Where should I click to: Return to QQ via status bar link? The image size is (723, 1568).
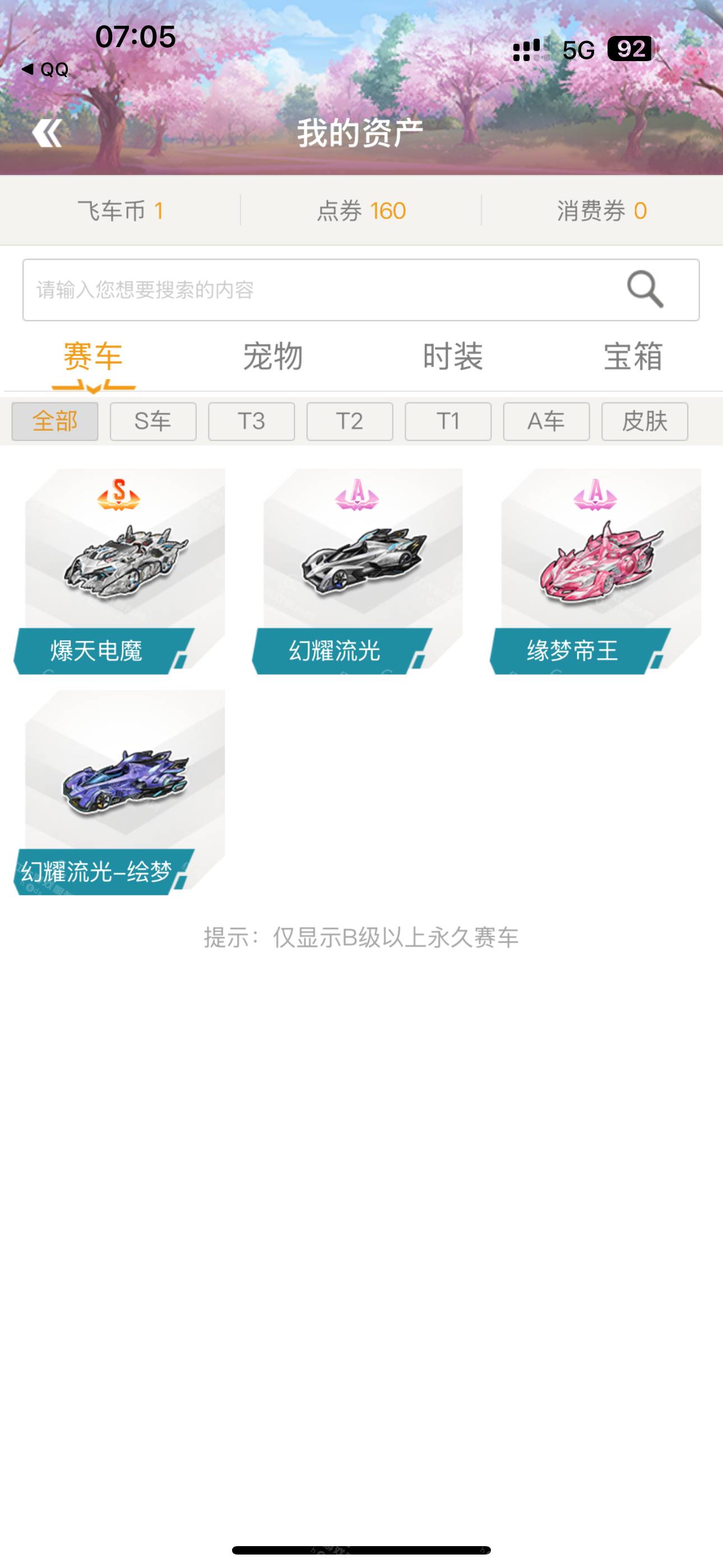(x=45, y=70)
